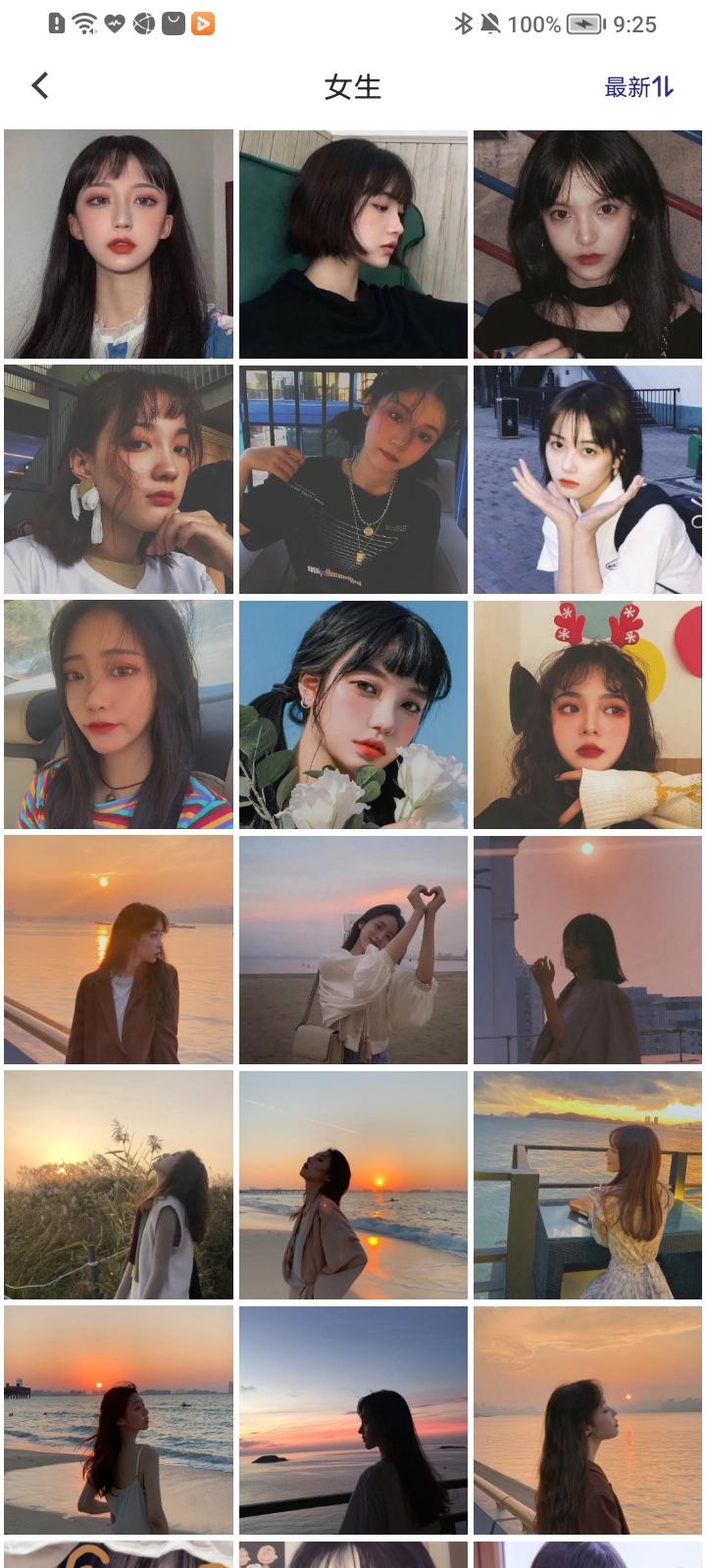
Task: Open the sunset photo with tall reeds
Action: click(x=119, y=1185)
